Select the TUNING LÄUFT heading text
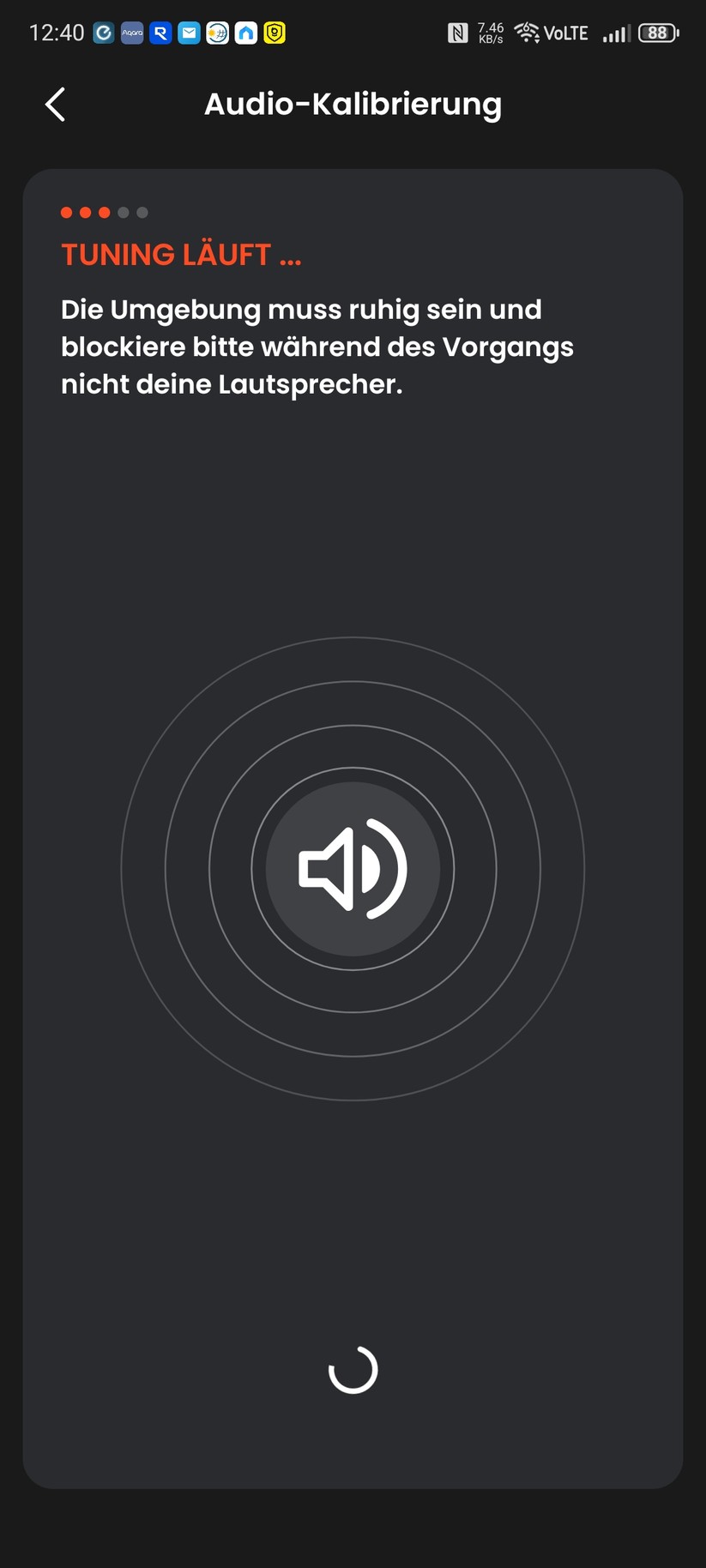Image resolution: width=706 pixels, height=1568 pixels. (x=180, y=255)
